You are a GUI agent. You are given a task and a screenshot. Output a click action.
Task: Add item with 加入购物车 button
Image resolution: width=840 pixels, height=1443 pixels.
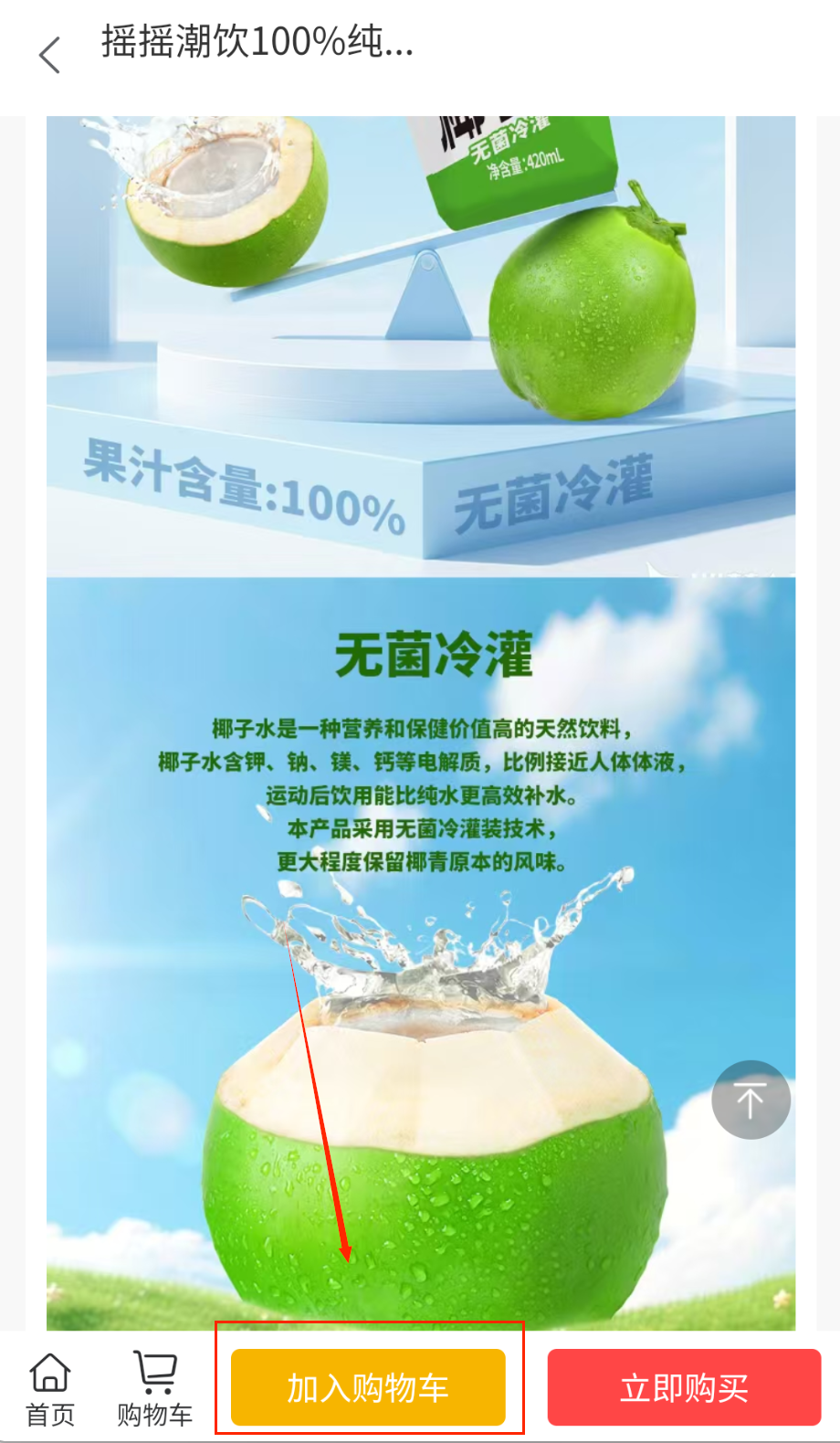[x=368, y=1387]
